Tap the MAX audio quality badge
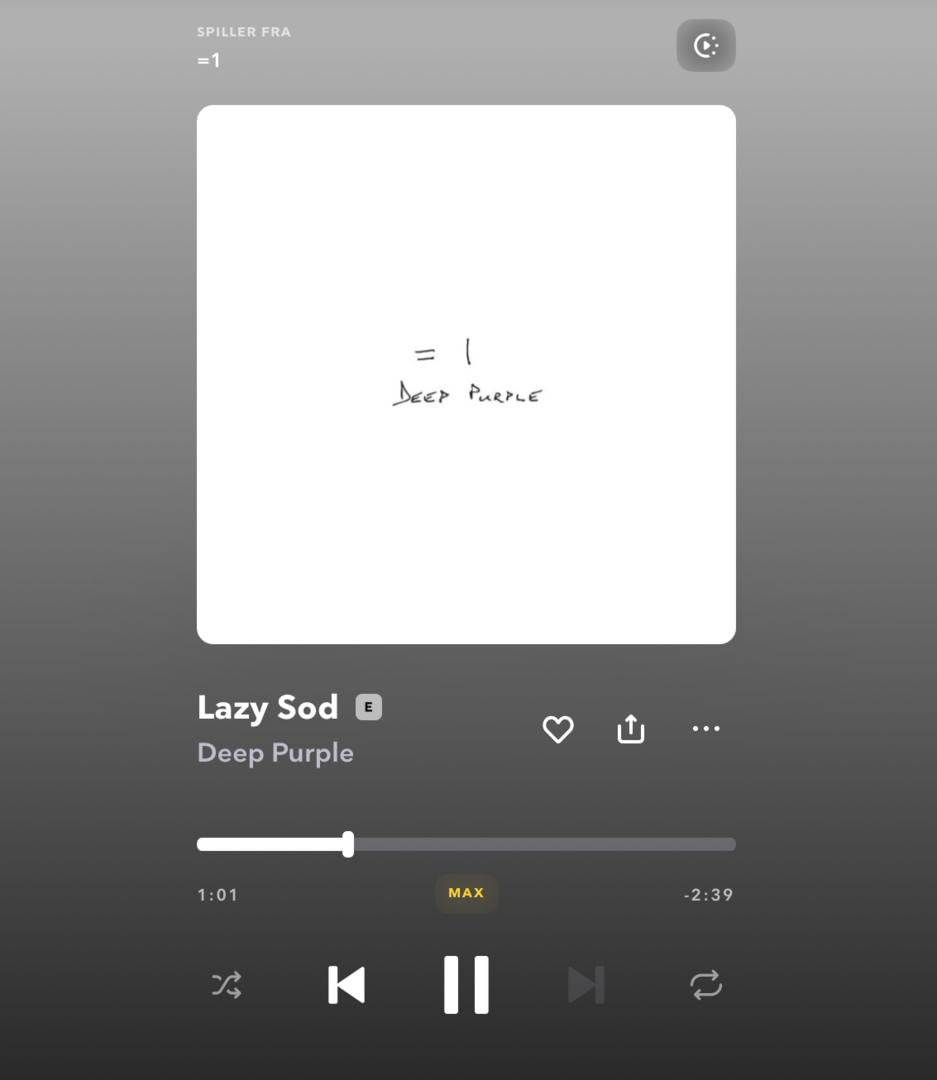 point(466,893)
